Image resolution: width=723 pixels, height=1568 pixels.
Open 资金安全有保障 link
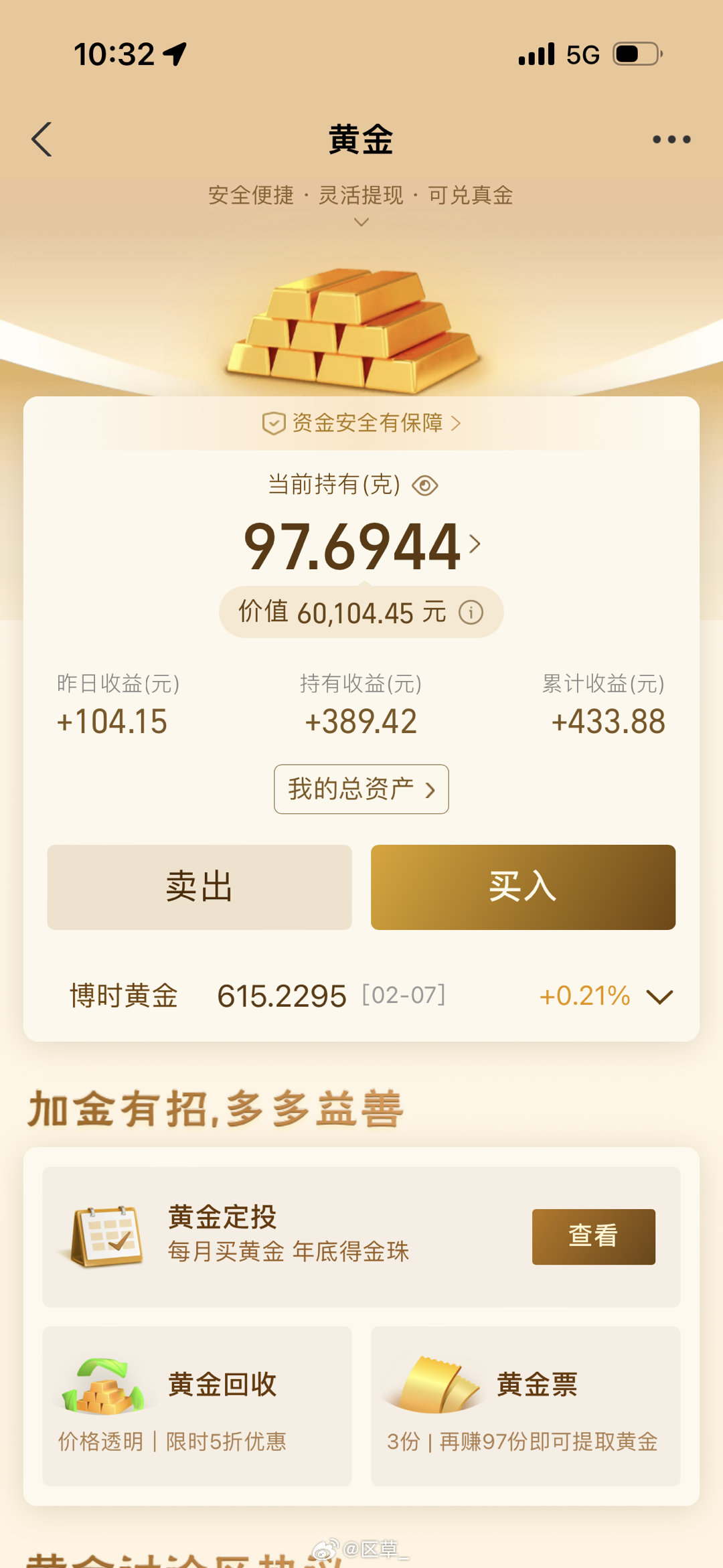point(361,423)
